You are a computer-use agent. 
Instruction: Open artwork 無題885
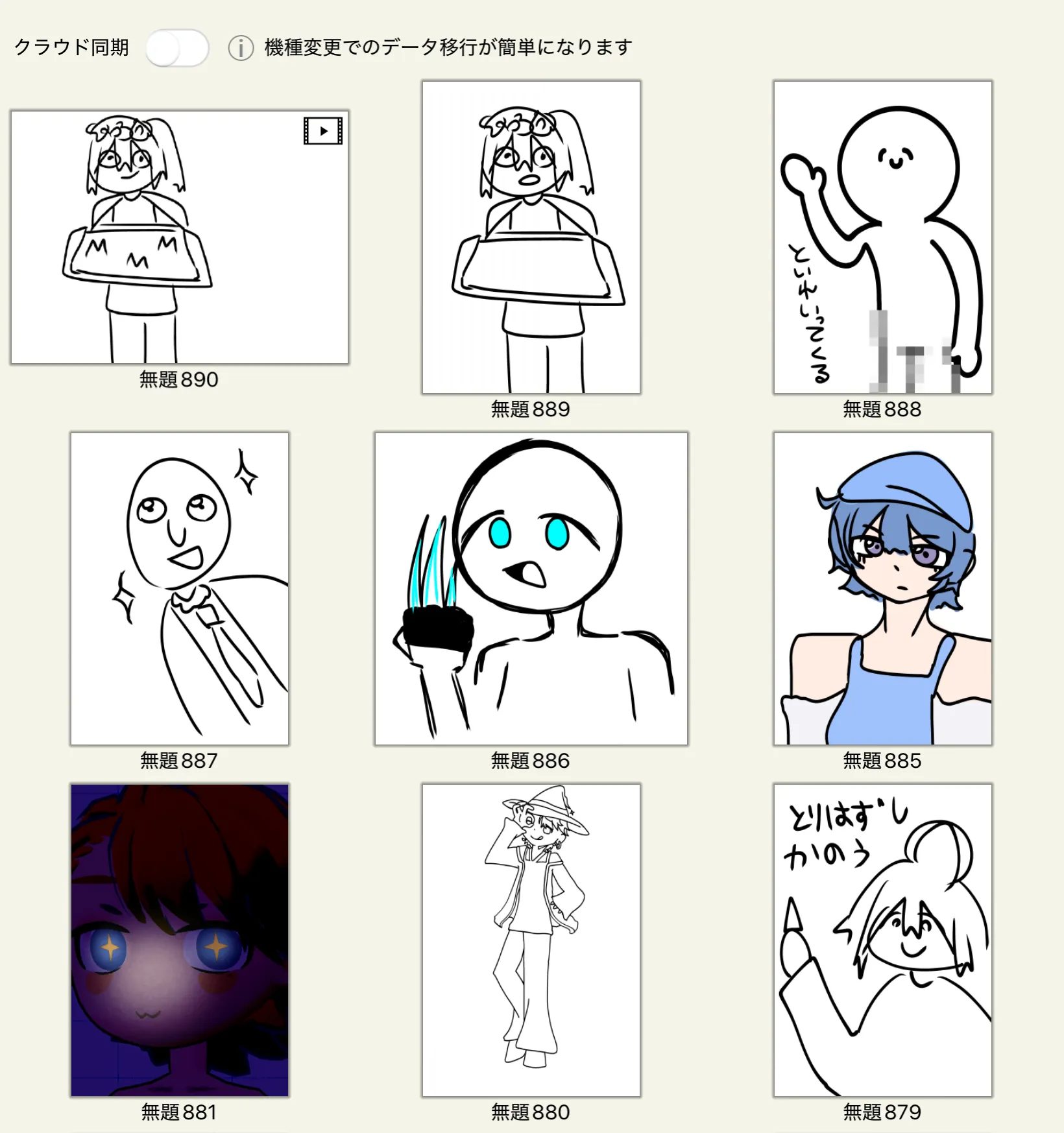click(882, 589)
